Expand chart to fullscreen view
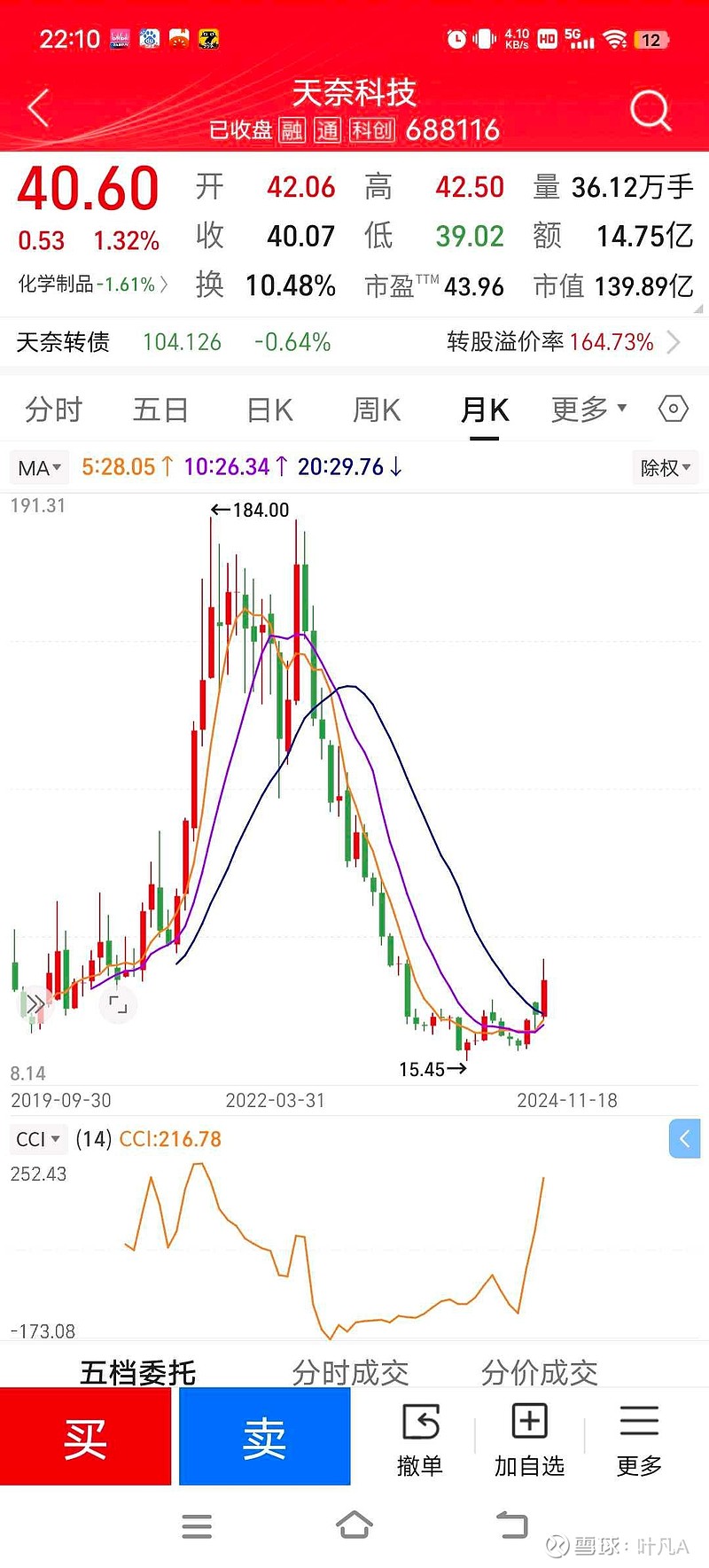This screenshot has height=1568, width=709. [x=118, y=1004]
